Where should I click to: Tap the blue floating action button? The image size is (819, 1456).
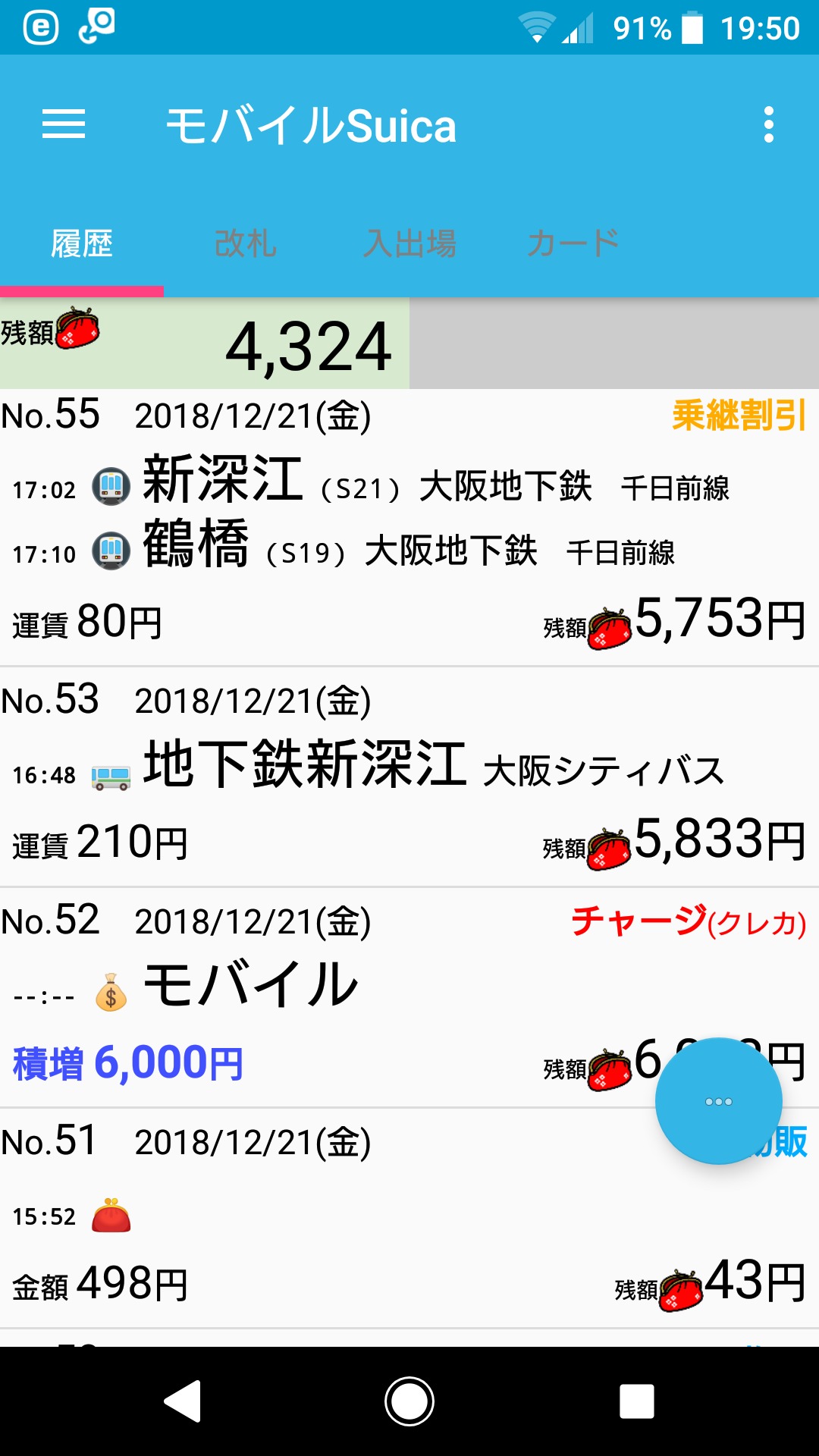pyautogui.click(x=719, y=1101)
